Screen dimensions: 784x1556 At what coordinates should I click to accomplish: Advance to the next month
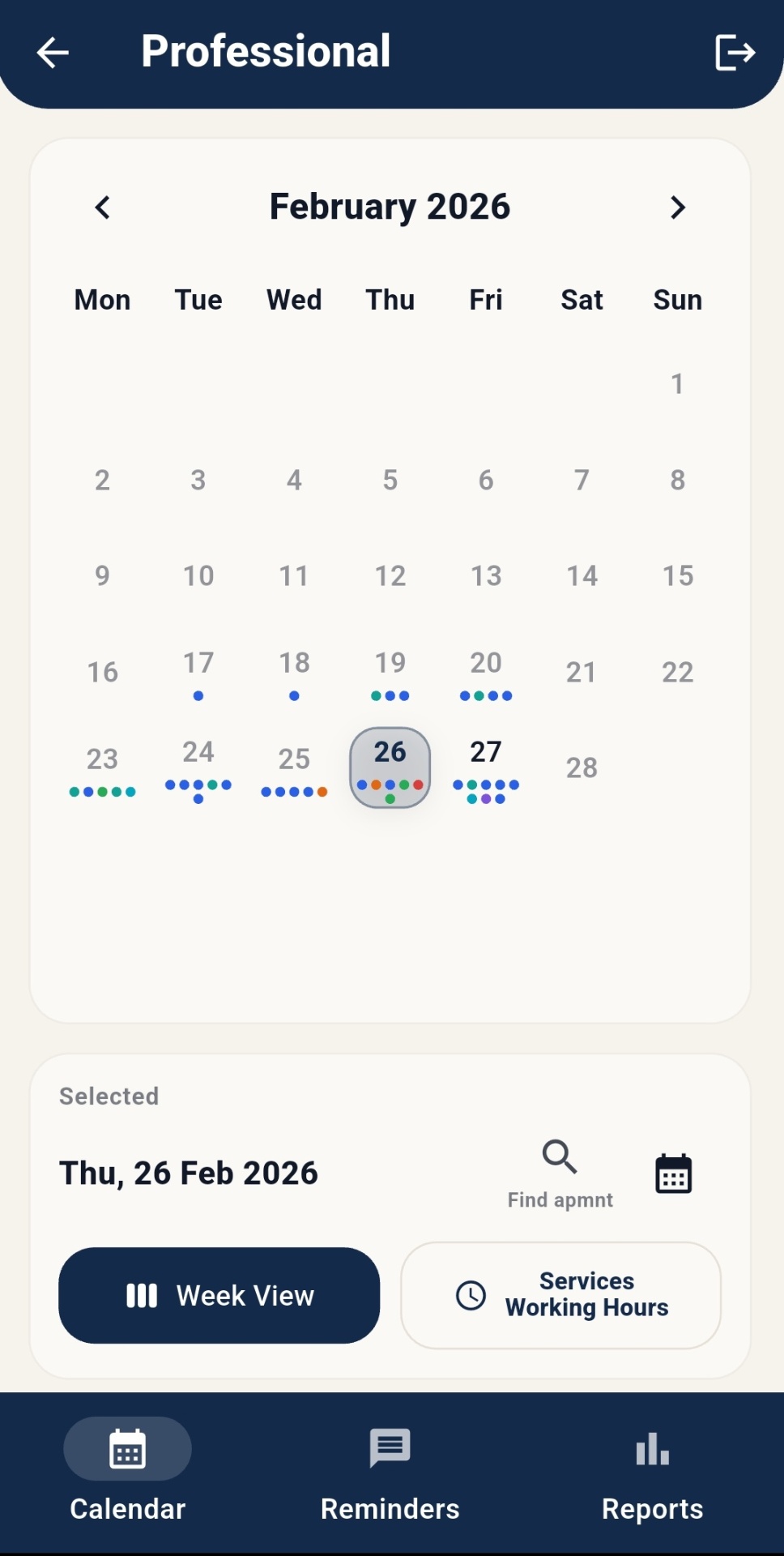(x=678, y=207)
